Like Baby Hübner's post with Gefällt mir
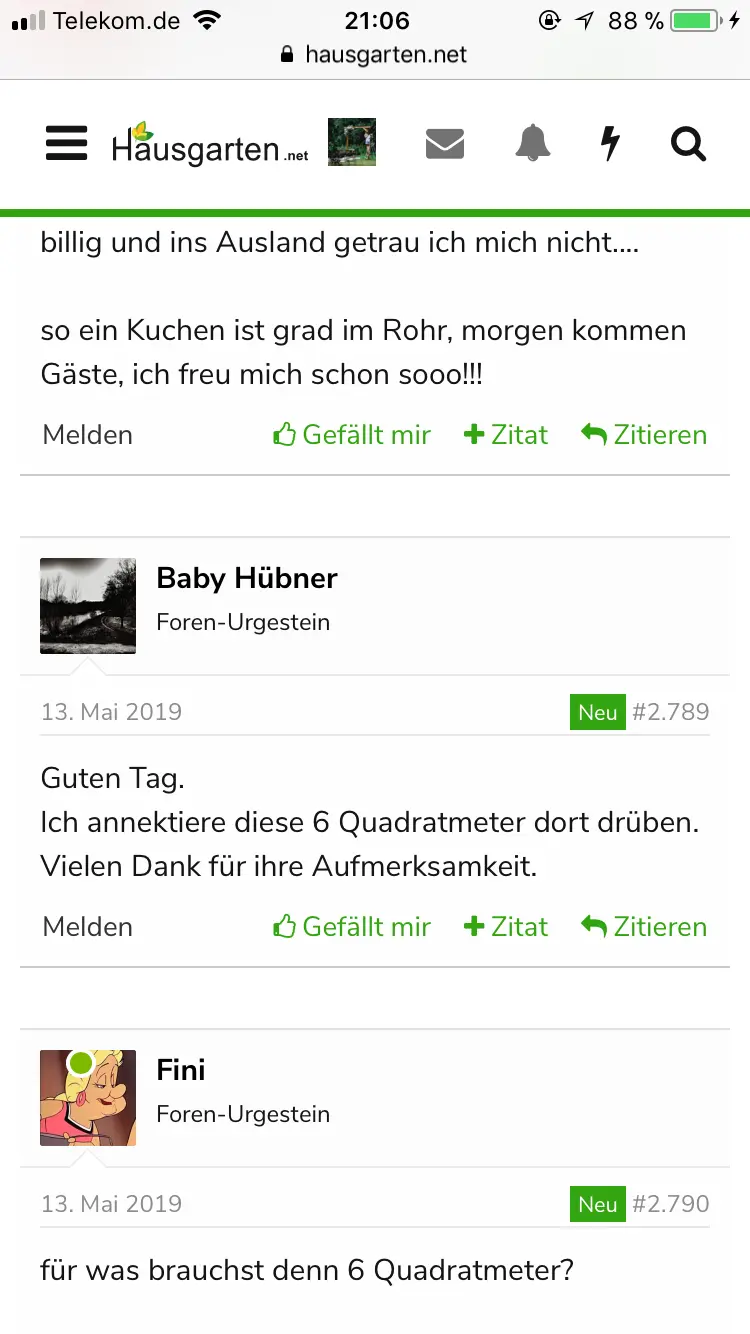Image resolution: width=750 pixels, height=1334 pixels. [x=352, y=927]
